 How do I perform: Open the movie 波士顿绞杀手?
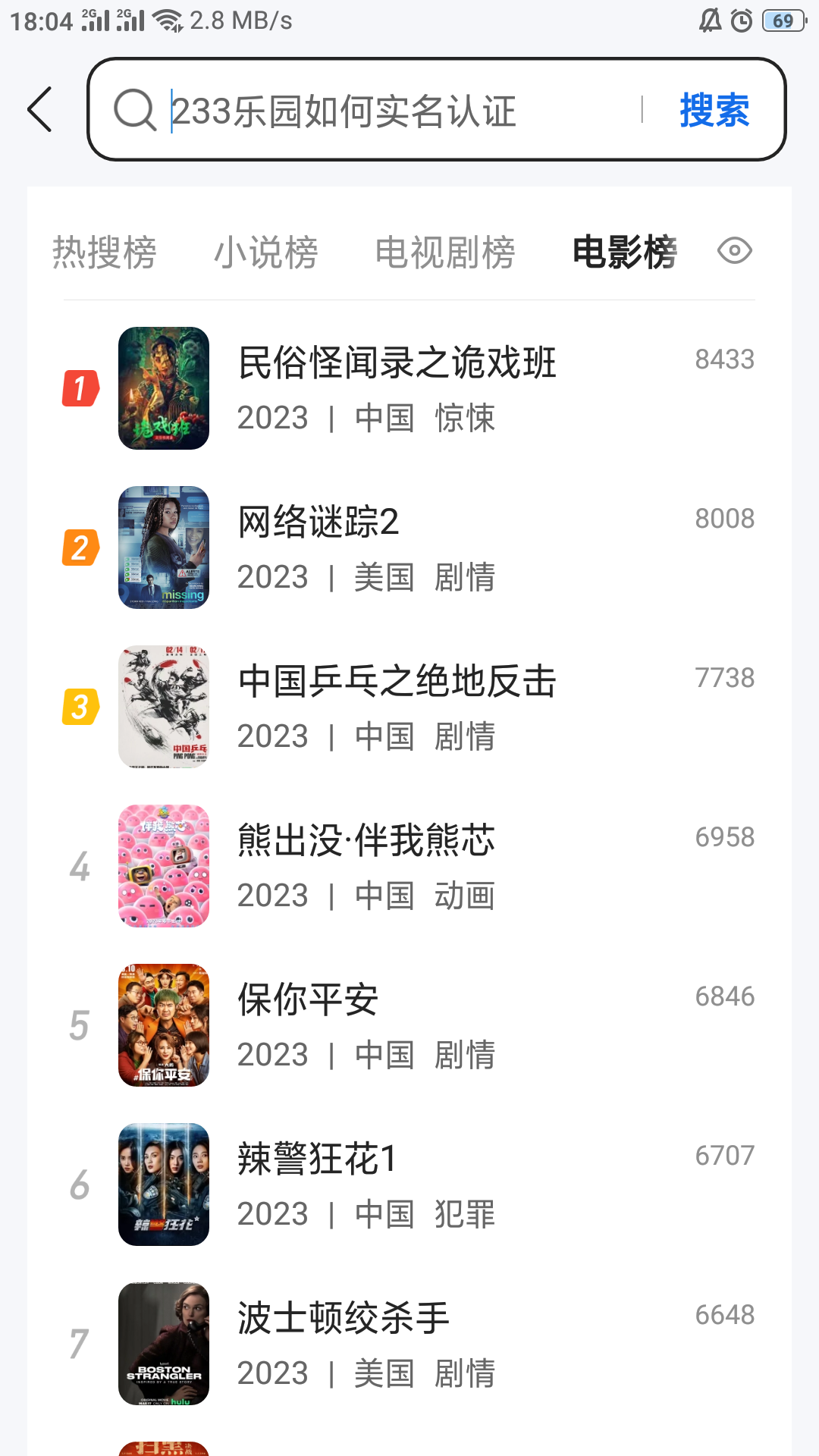pos(344,1319)
